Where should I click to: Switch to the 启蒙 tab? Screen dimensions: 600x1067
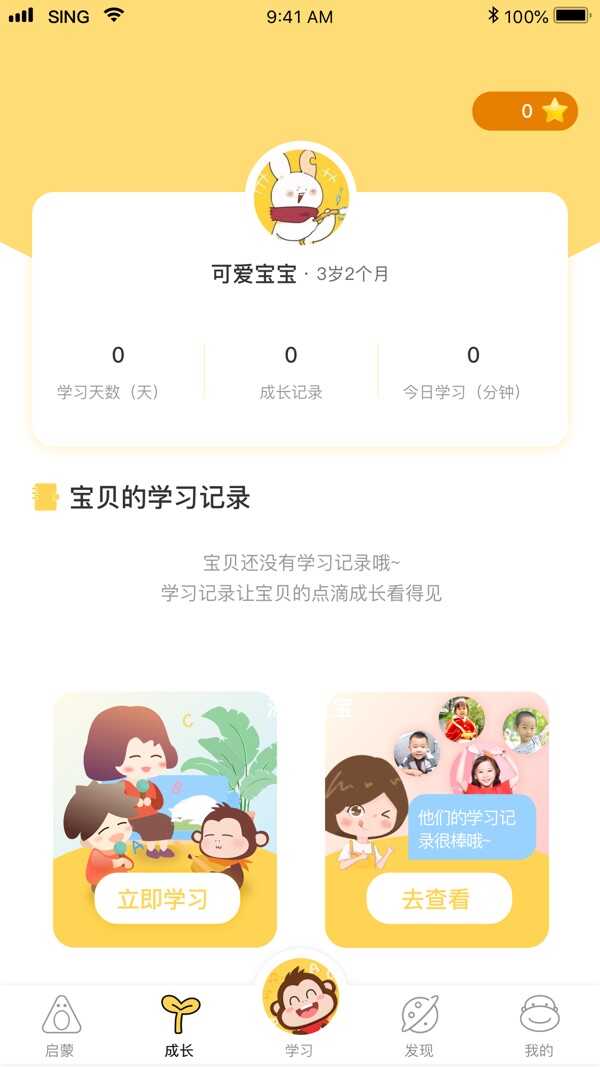[60, 1027]
